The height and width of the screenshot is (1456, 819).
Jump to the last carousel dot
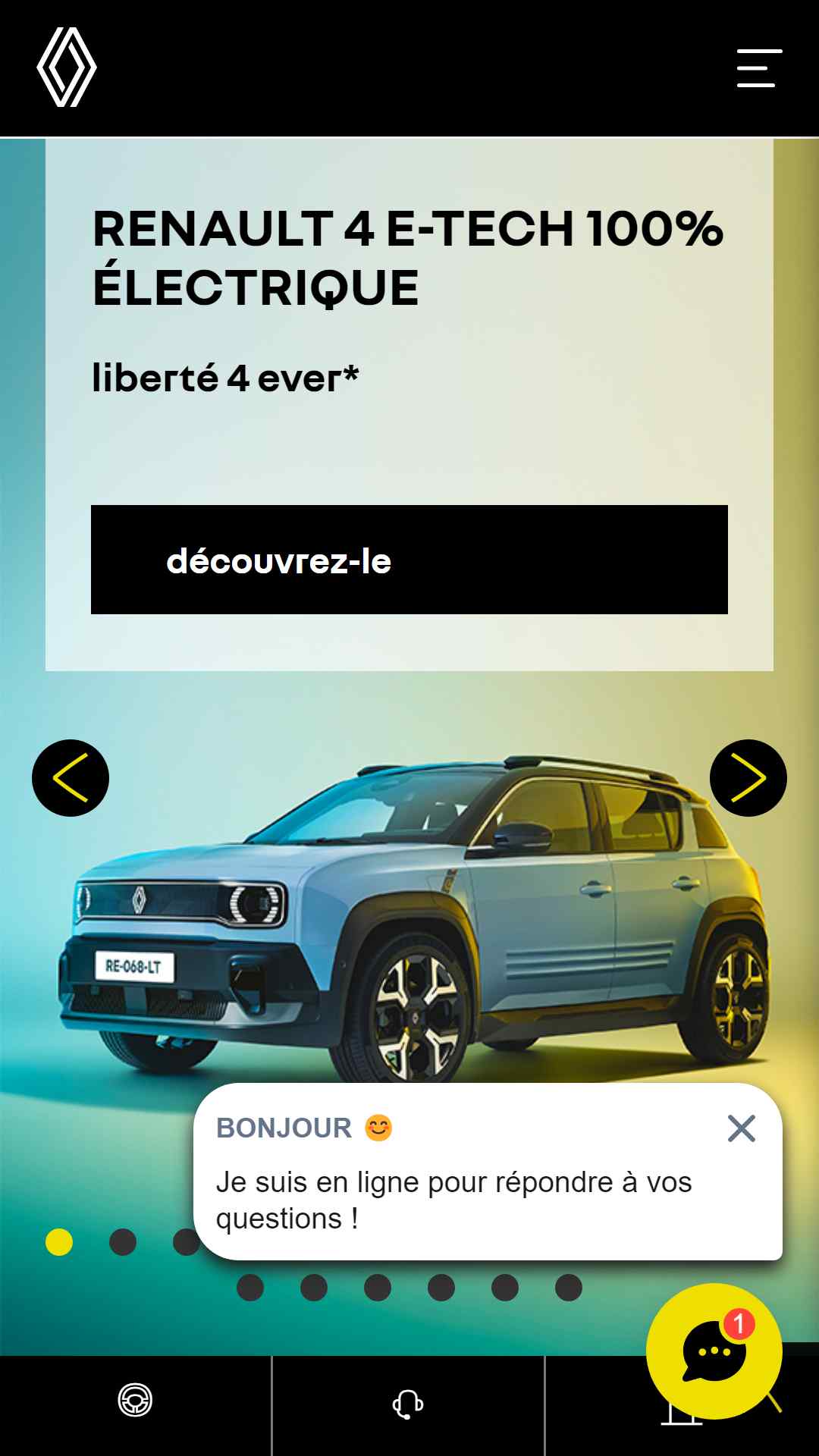tap(569, 1288)
